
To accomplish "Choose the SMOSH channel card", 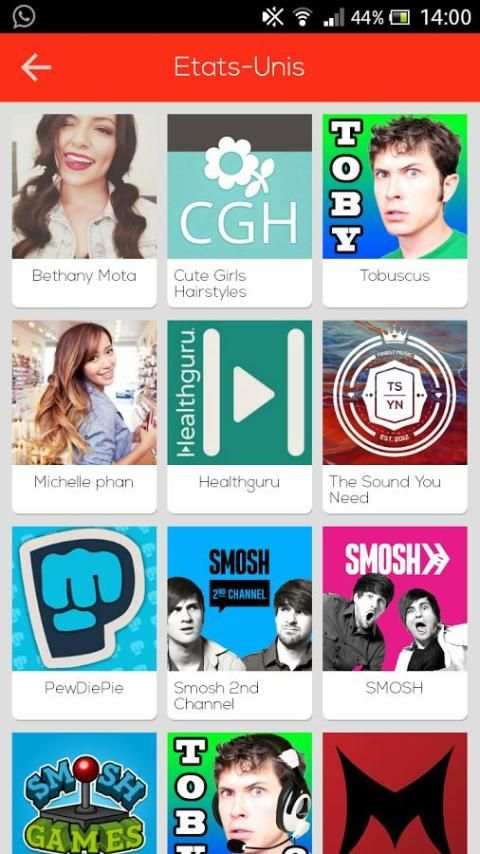I will tap(394, 623).
